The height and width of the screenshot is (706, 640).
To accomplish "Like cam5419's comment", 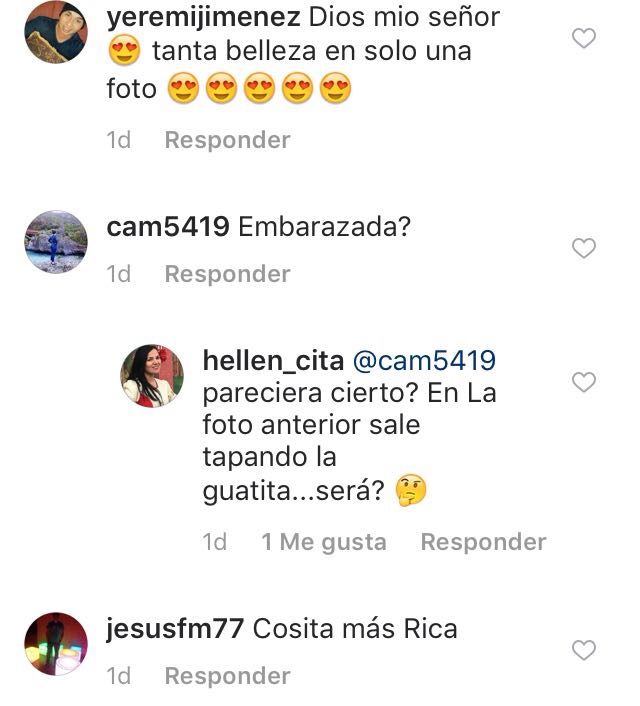I will 583,248.
